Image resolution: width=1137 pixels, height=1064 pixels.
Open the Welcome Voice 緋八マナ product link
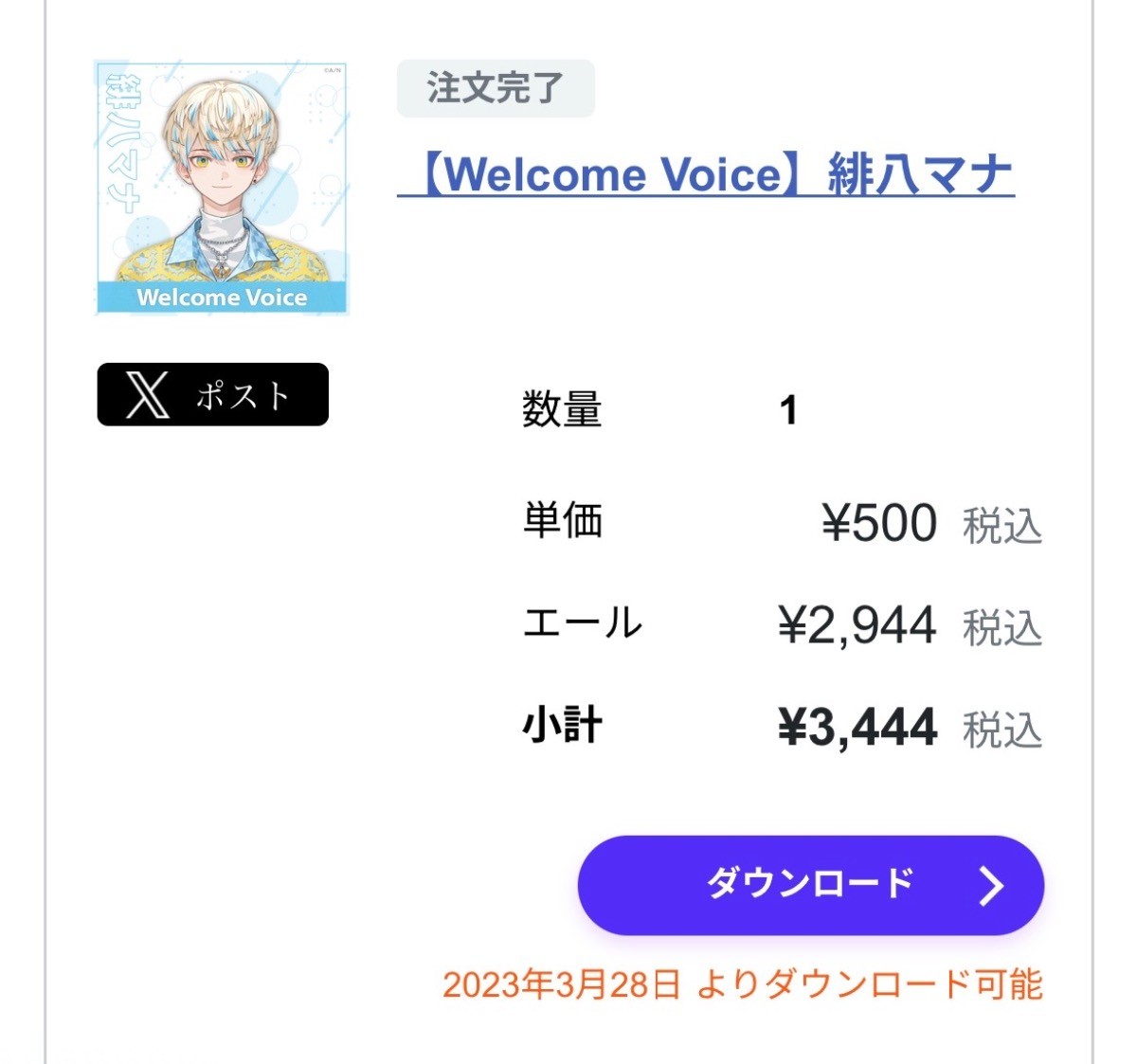tap(706, 174)
